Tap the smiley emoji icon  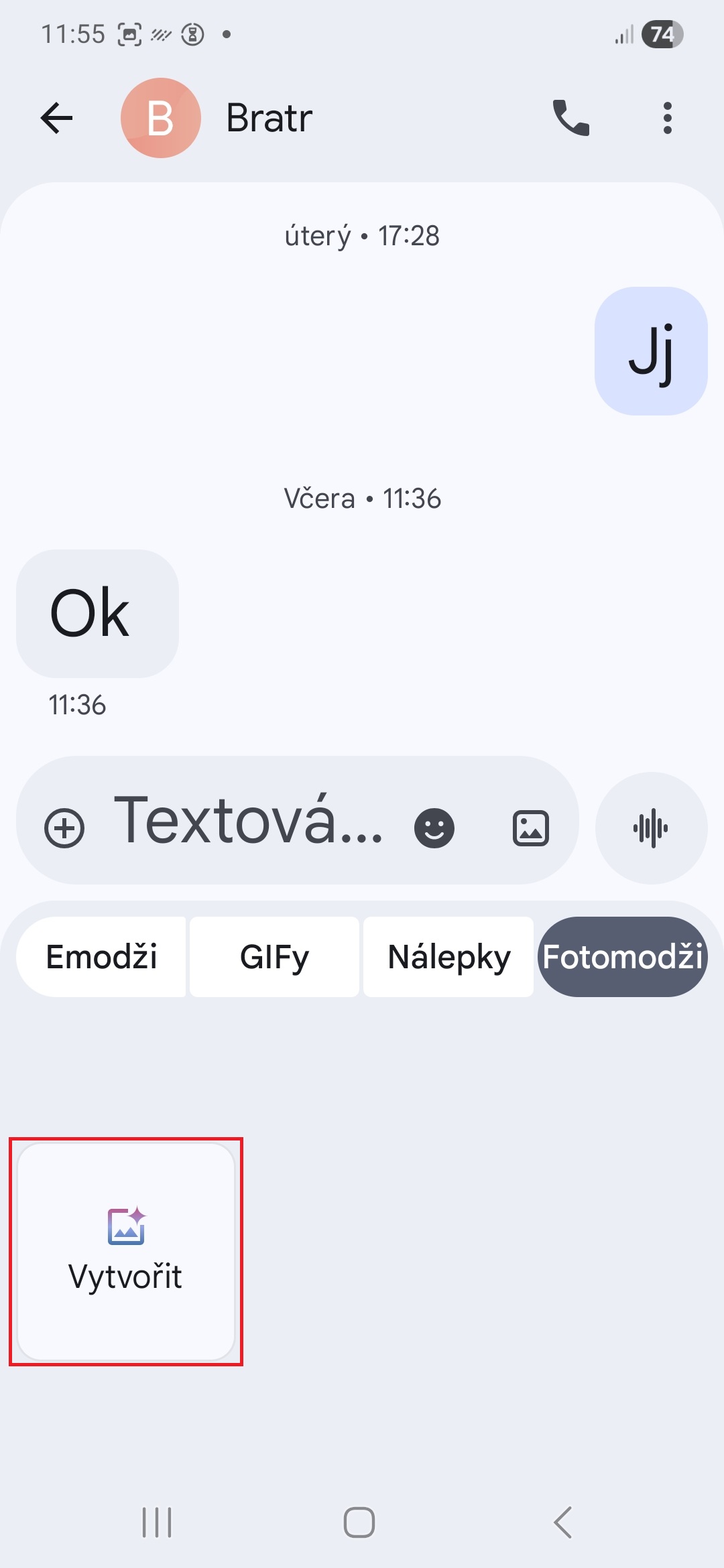click(434, 828)
